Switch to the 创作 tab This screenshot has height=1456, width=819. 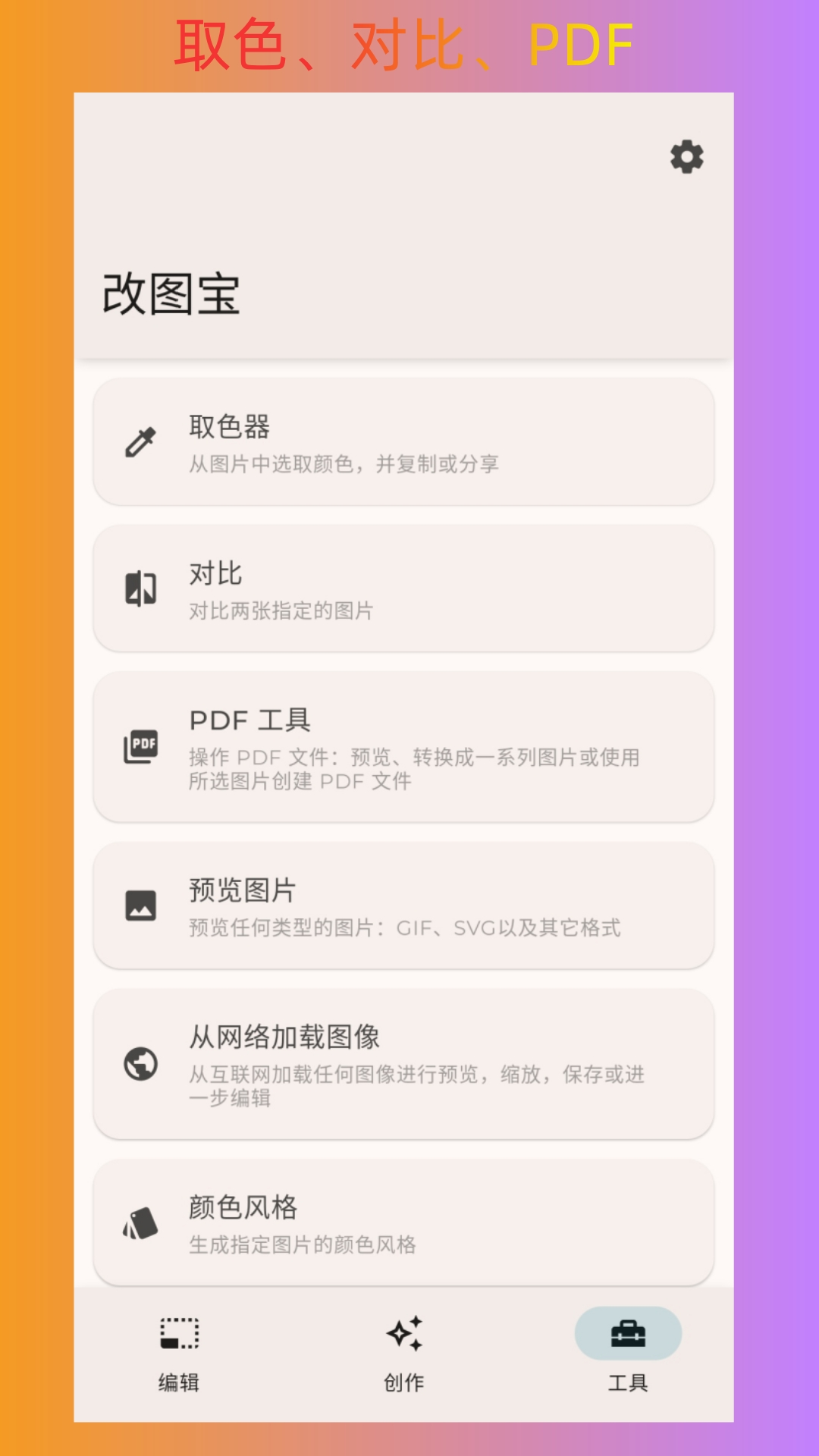pyautogui.click(x=404, y=1361)
